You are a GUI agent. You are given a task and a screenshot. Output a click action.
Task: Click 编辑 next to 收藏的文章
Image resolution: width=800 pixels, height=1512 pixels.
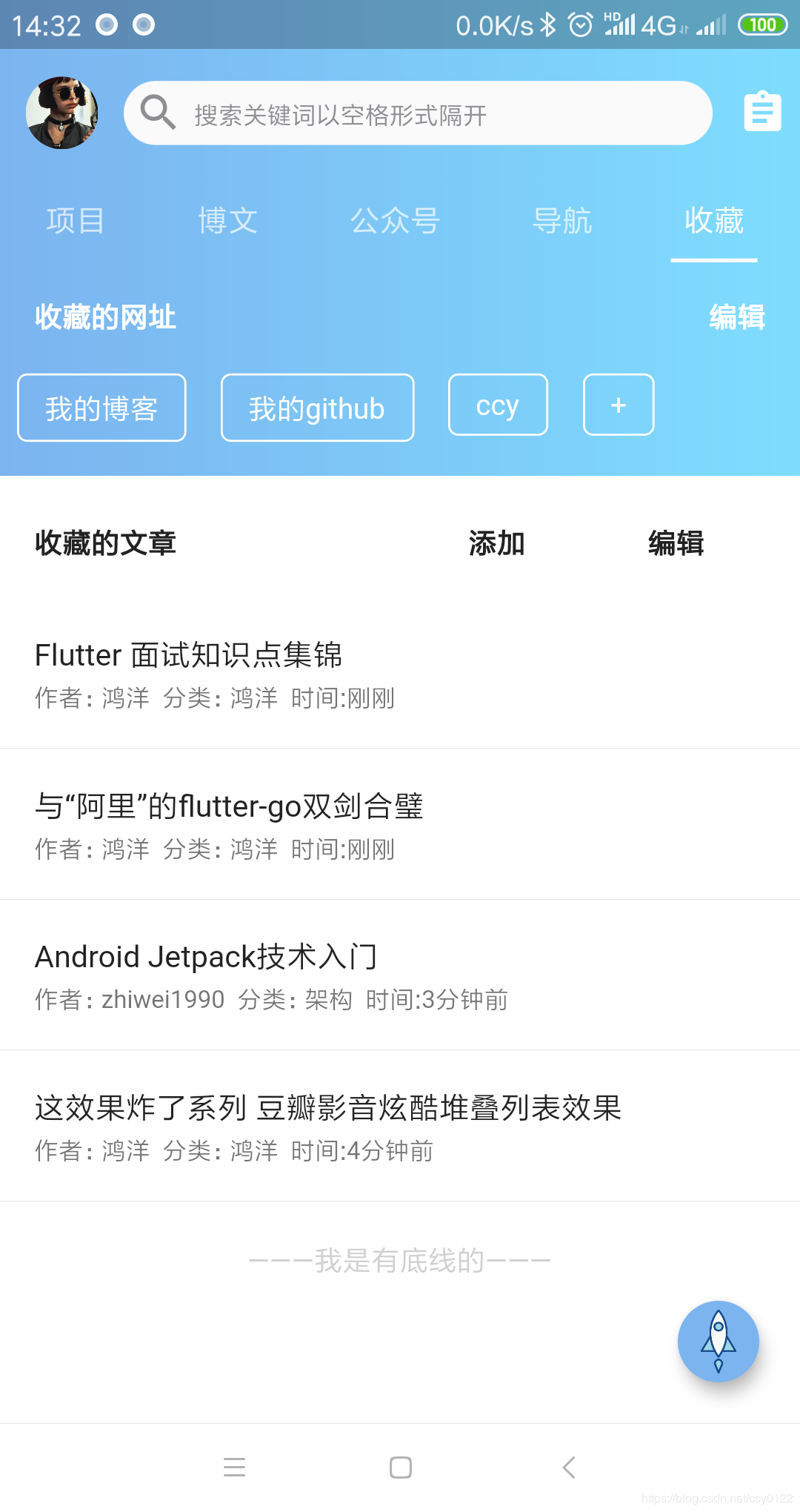[676, 543]
